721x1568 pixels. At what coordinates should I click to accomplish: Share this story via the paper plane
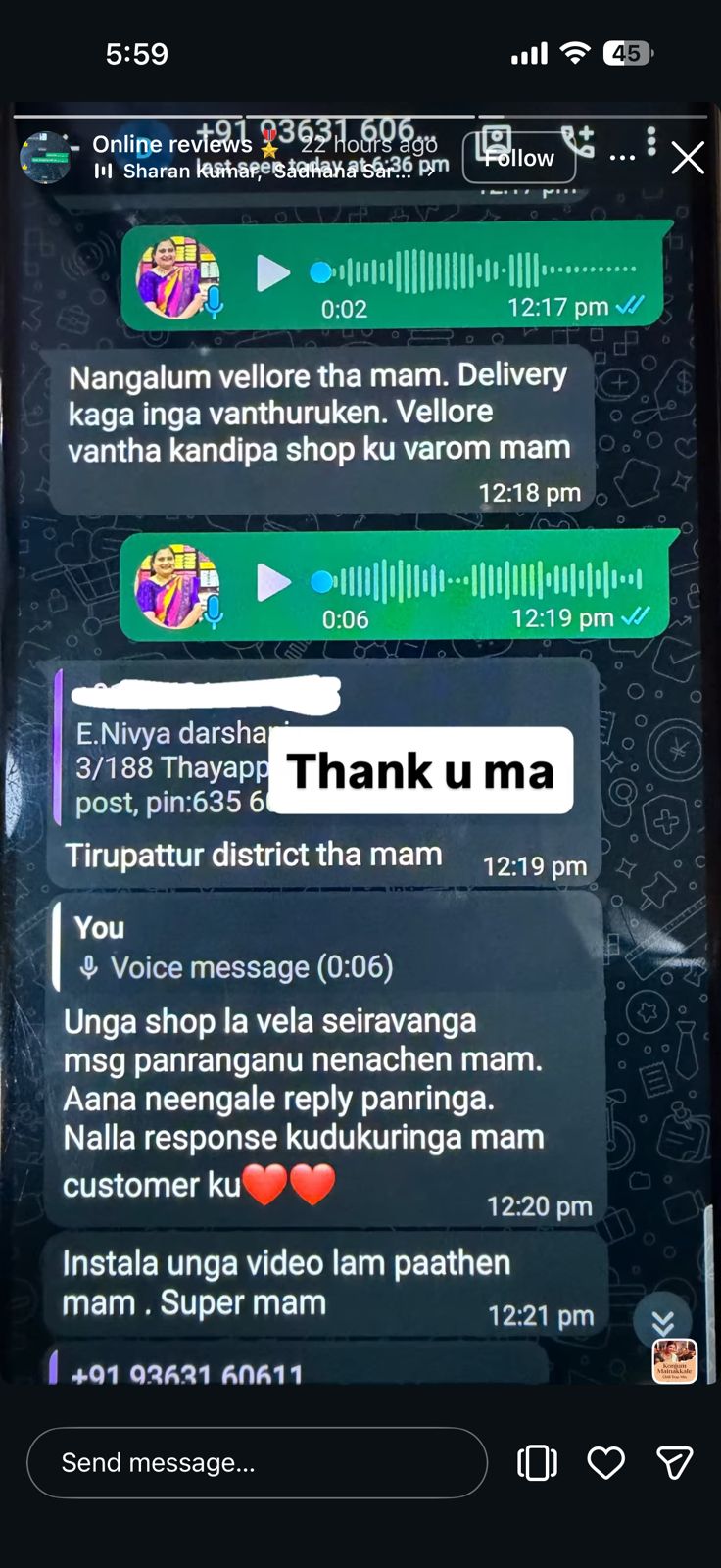674,1462
